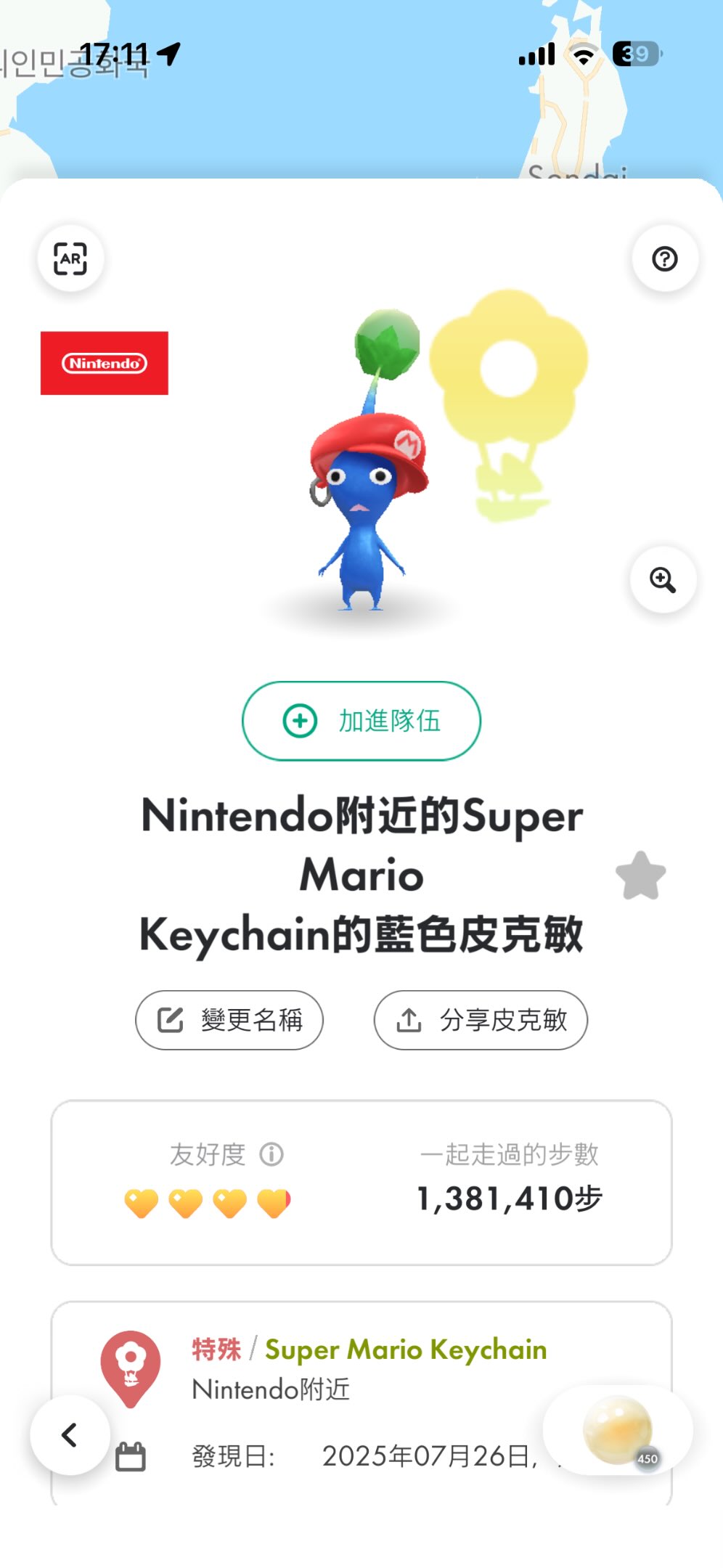Screen dimensions: 723x1568
Task: Feed nectar using the 450 button
Action: (618, 1430)
